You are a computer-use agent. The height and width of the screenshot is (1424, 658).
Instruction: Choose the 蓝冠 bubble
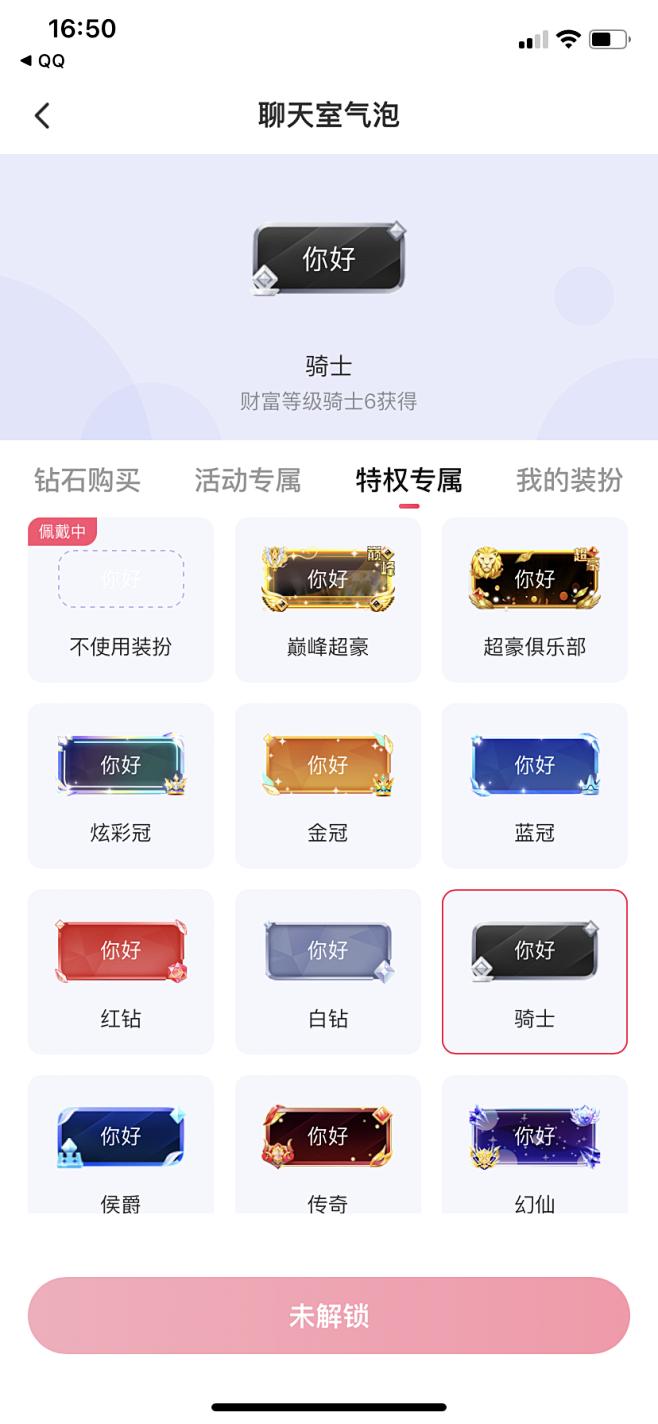click(535, 786)
